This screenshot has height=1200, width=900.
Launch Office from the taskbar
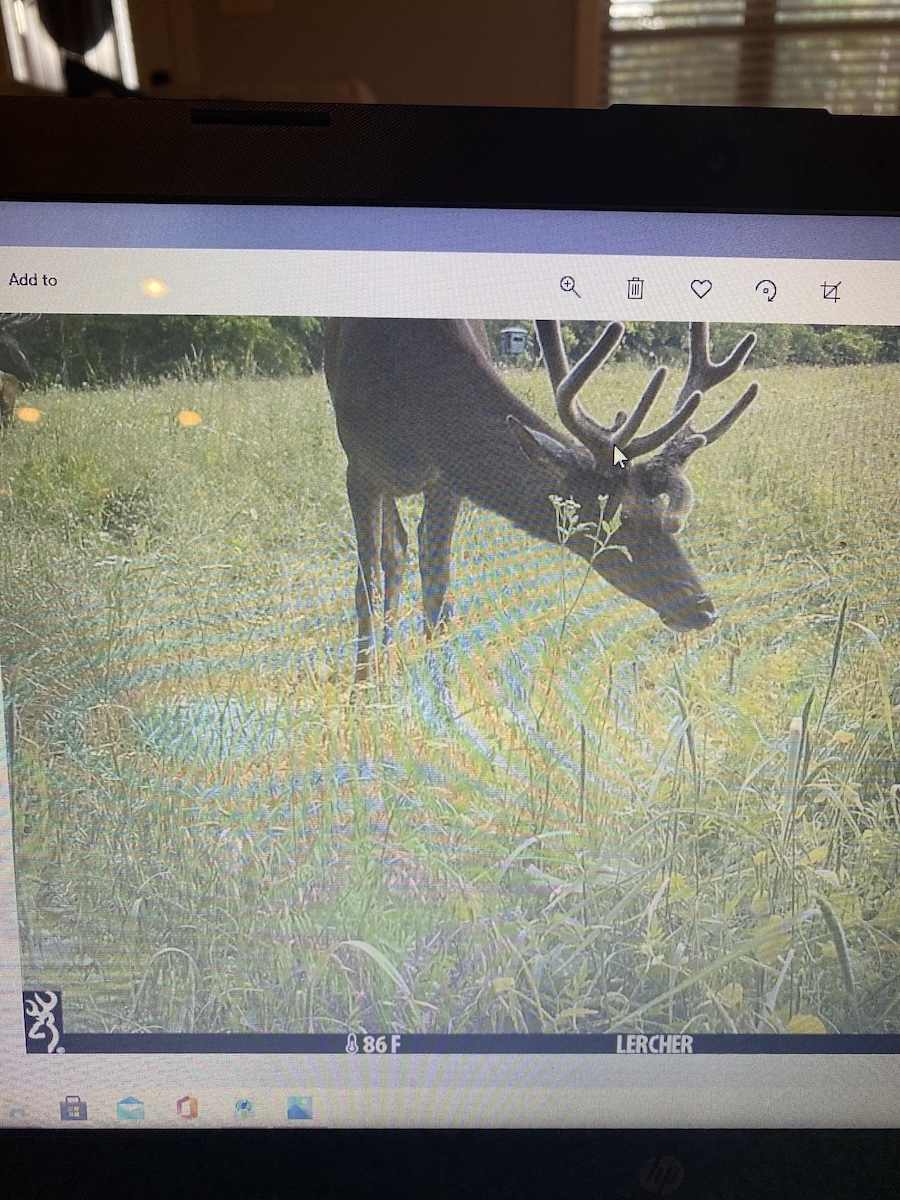[187, 1107]
